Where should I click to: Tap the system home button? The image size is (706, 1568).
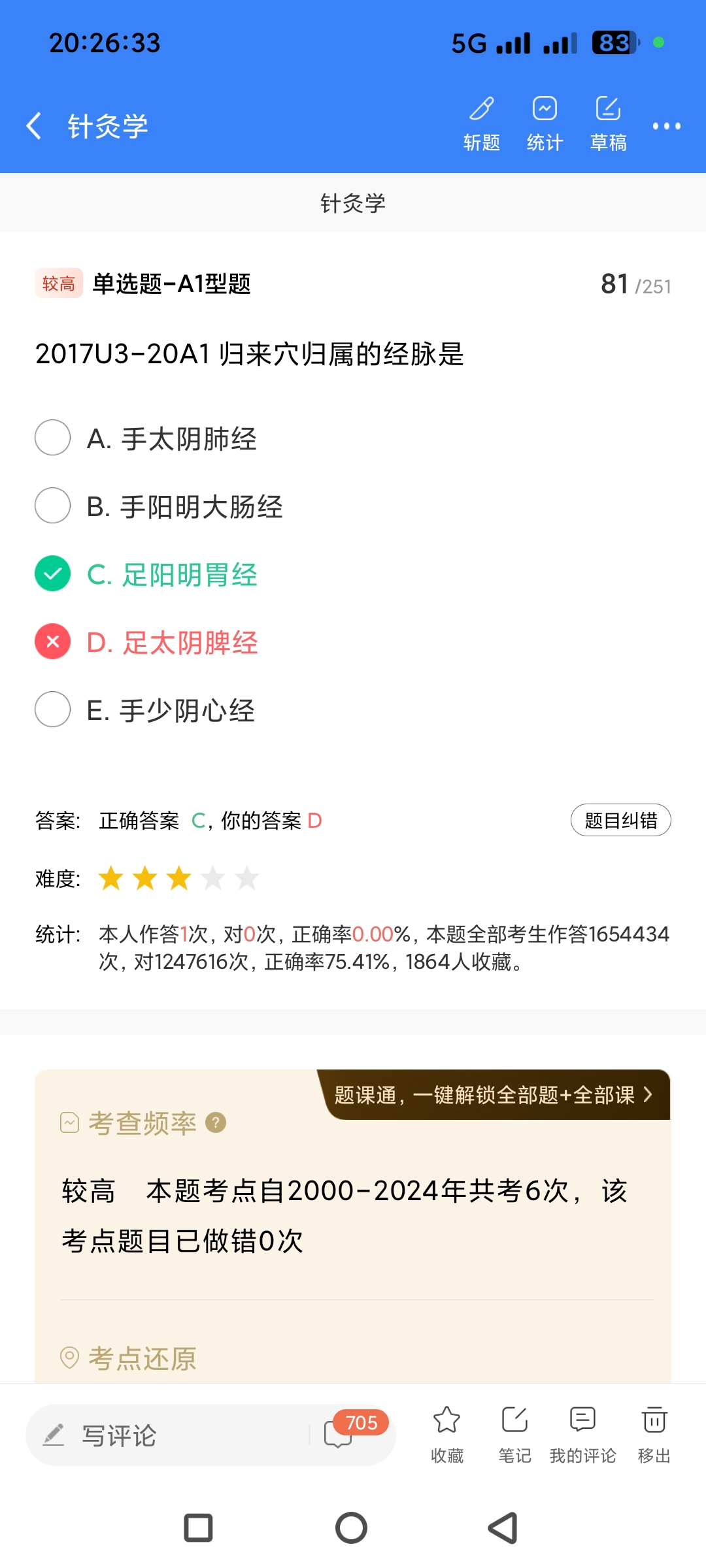tap(352, 1528)
